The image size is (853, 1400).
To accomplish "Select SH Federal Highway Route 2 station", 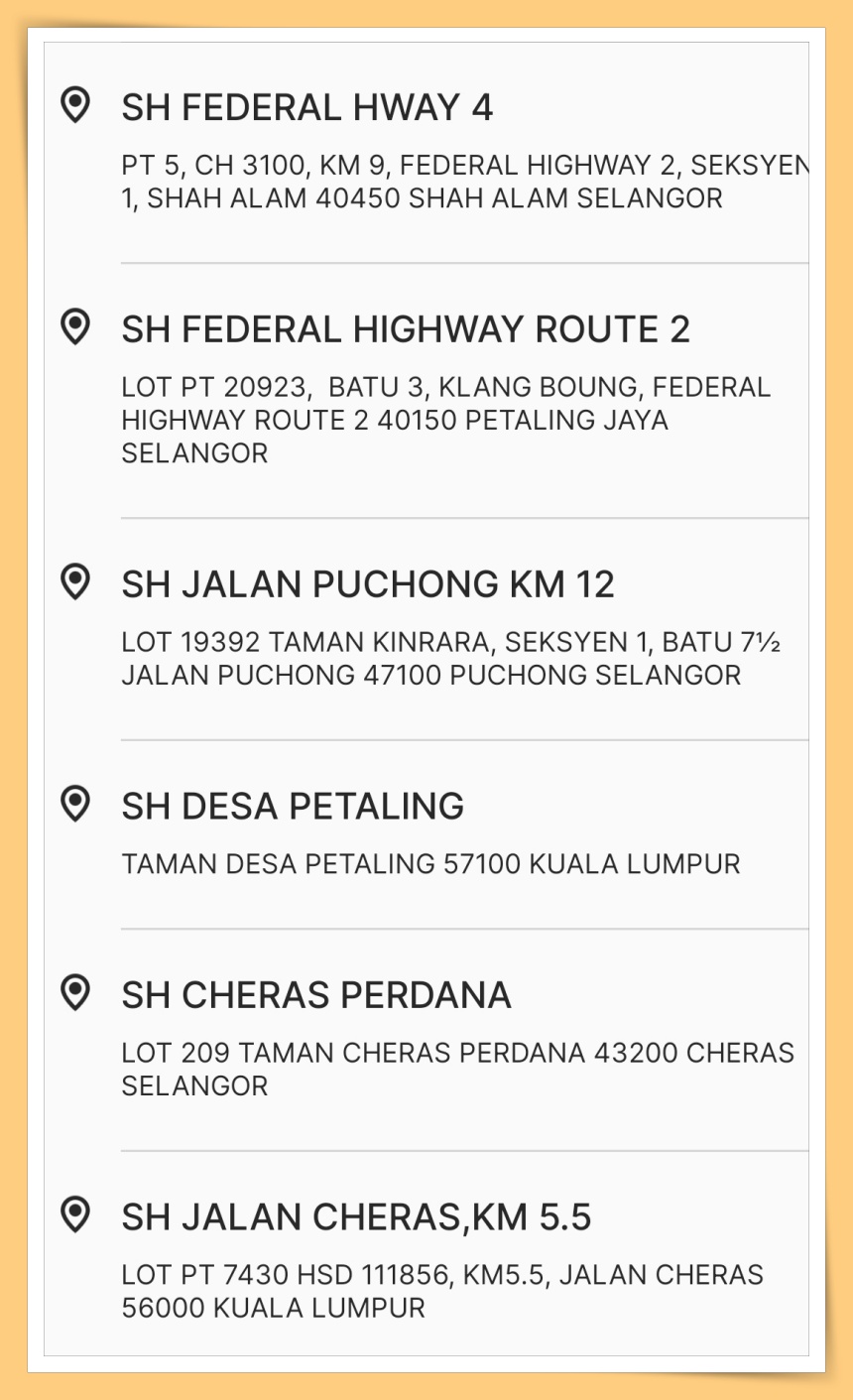I will click(405, 329).
